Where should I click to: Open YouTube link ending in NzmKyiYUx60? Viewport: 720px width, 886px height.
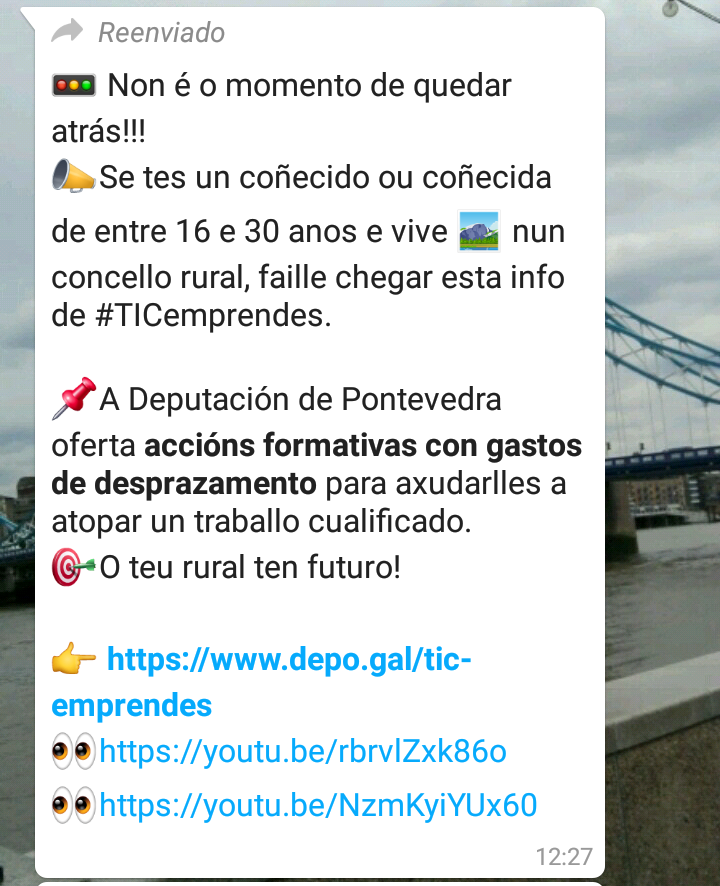pyautogui.click(x=318, y=804)
